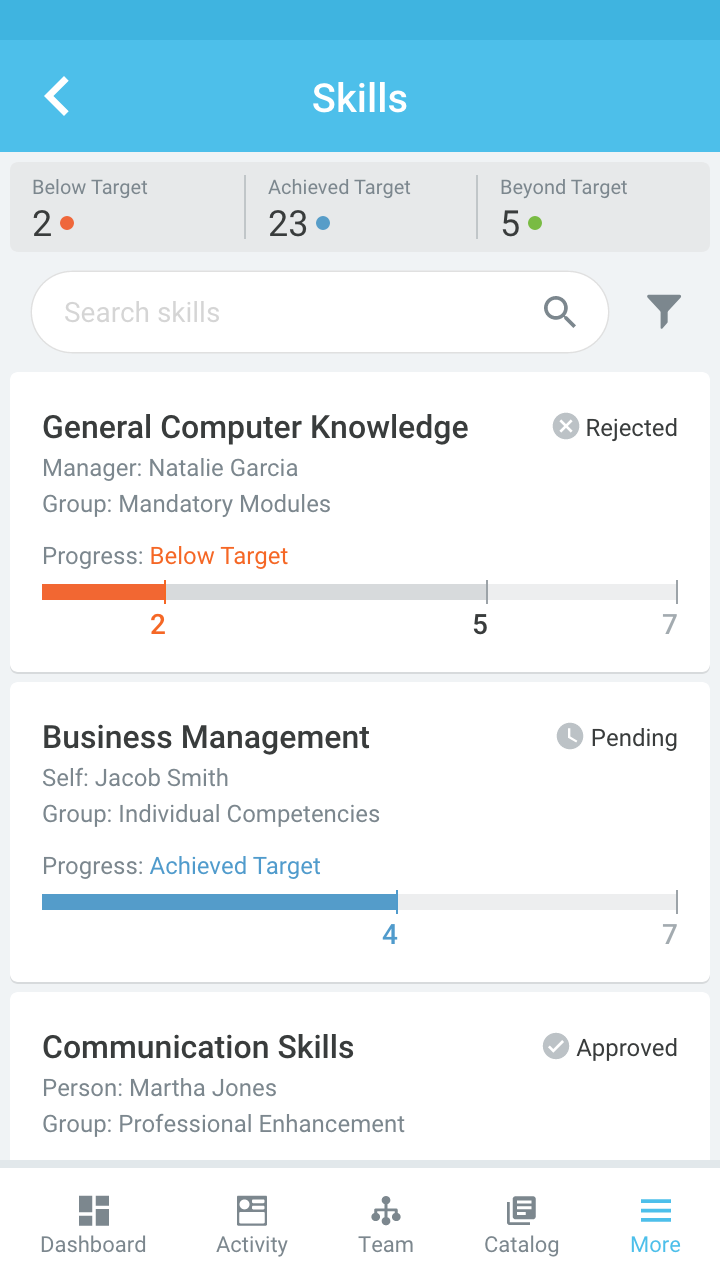Click the search magnifier icon

click(560, 312)
